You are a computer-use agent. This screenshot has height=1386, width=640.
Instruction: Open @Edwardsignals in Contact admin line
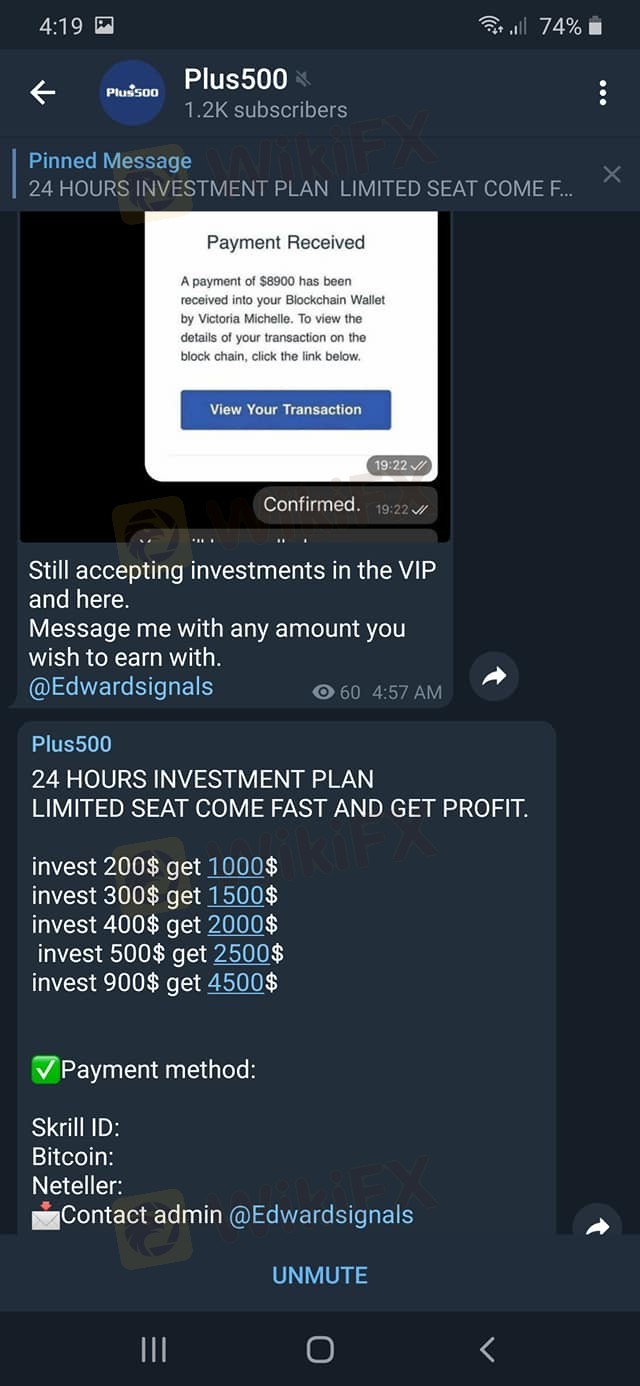click(x=321, y=1215)
